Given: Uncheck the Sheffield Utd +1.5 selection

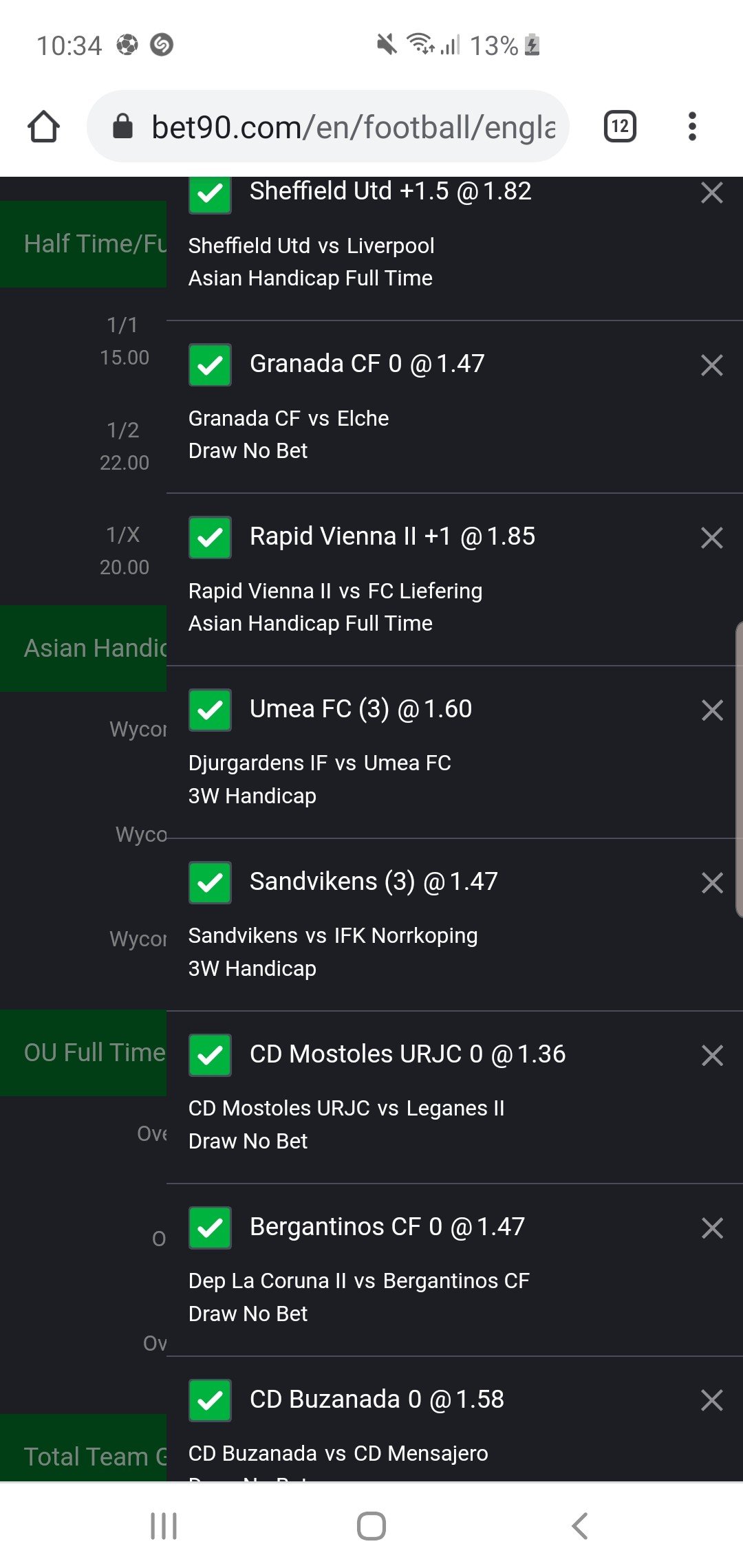Looking at the screenshot, I should (x=210, y=195).
